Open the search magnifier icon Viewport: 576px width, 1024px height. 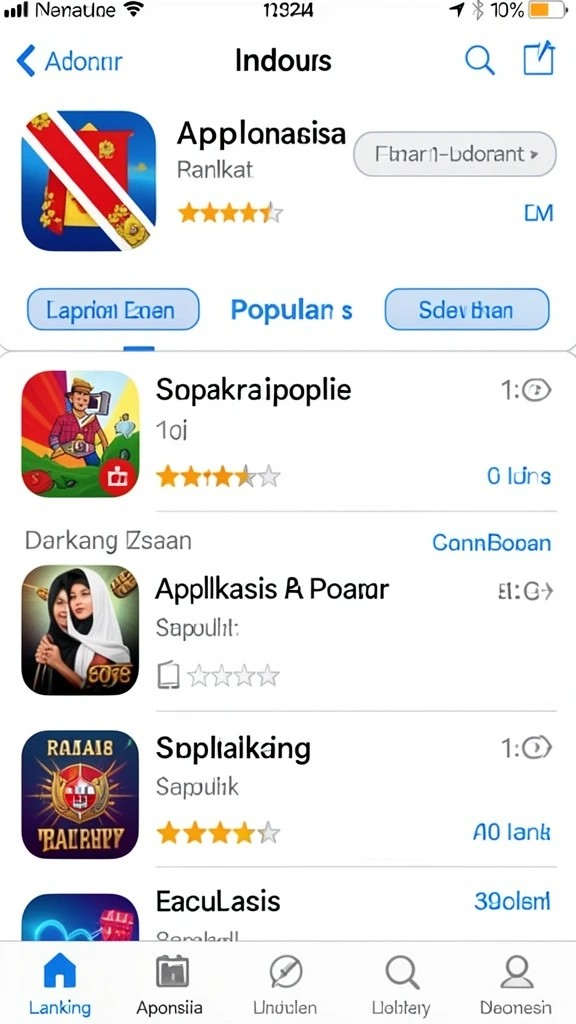(479, 61)
